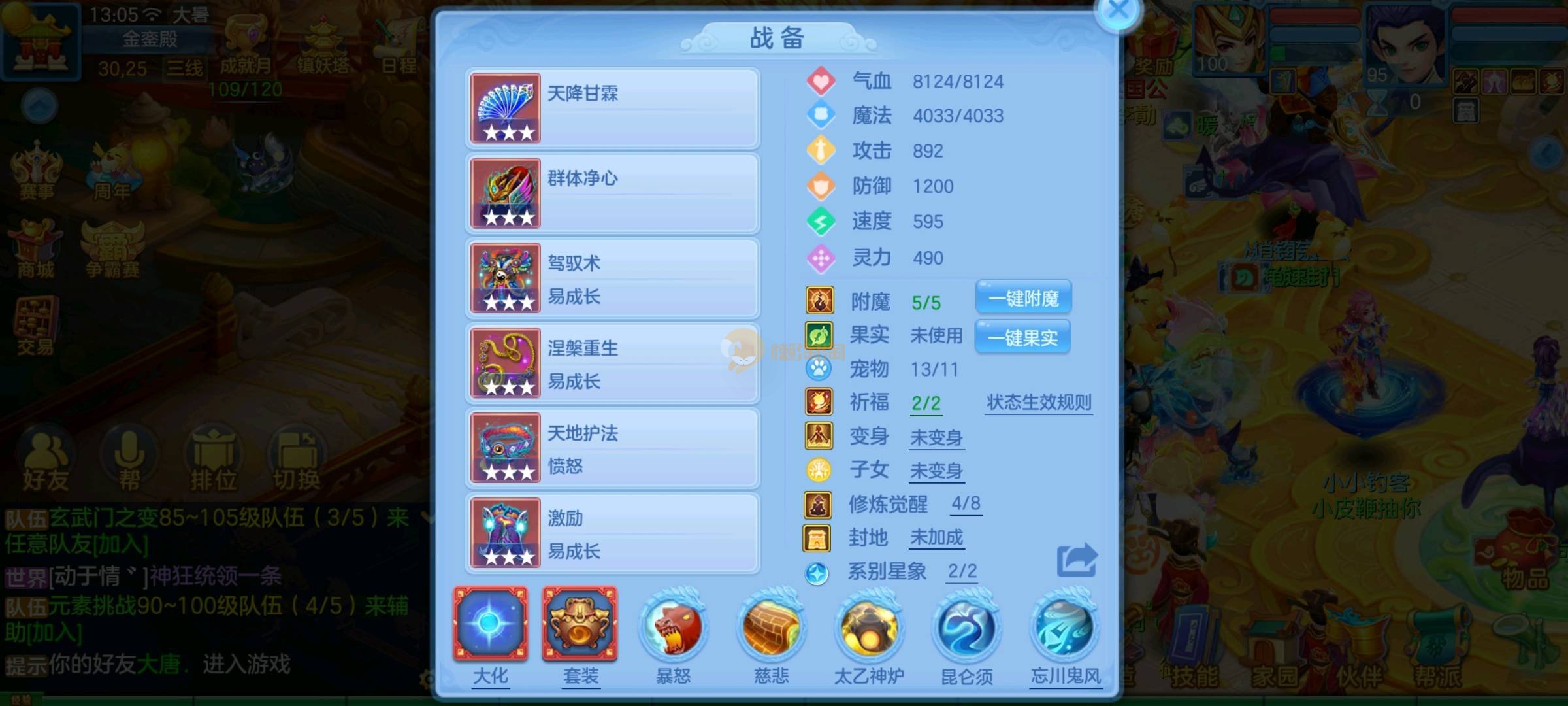Screen dimensions: 1568x706
Task: Open the 天地护法 equipment row
Action: tap(612, 448)
